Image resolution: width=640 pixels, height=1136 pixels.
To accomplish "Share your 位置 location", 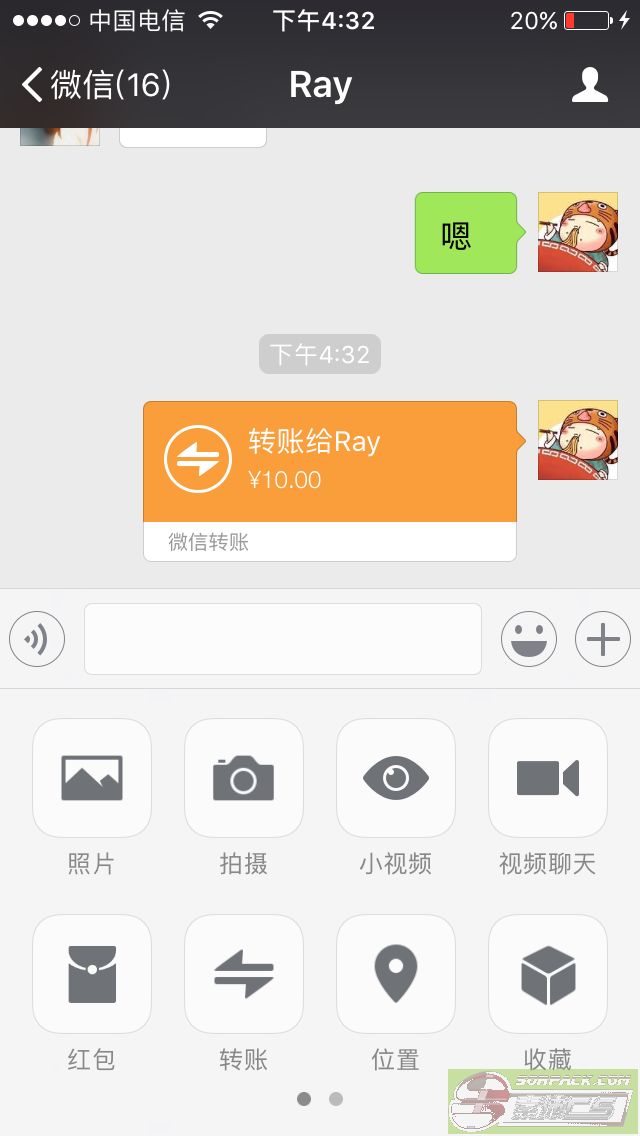I will [396, 974].
